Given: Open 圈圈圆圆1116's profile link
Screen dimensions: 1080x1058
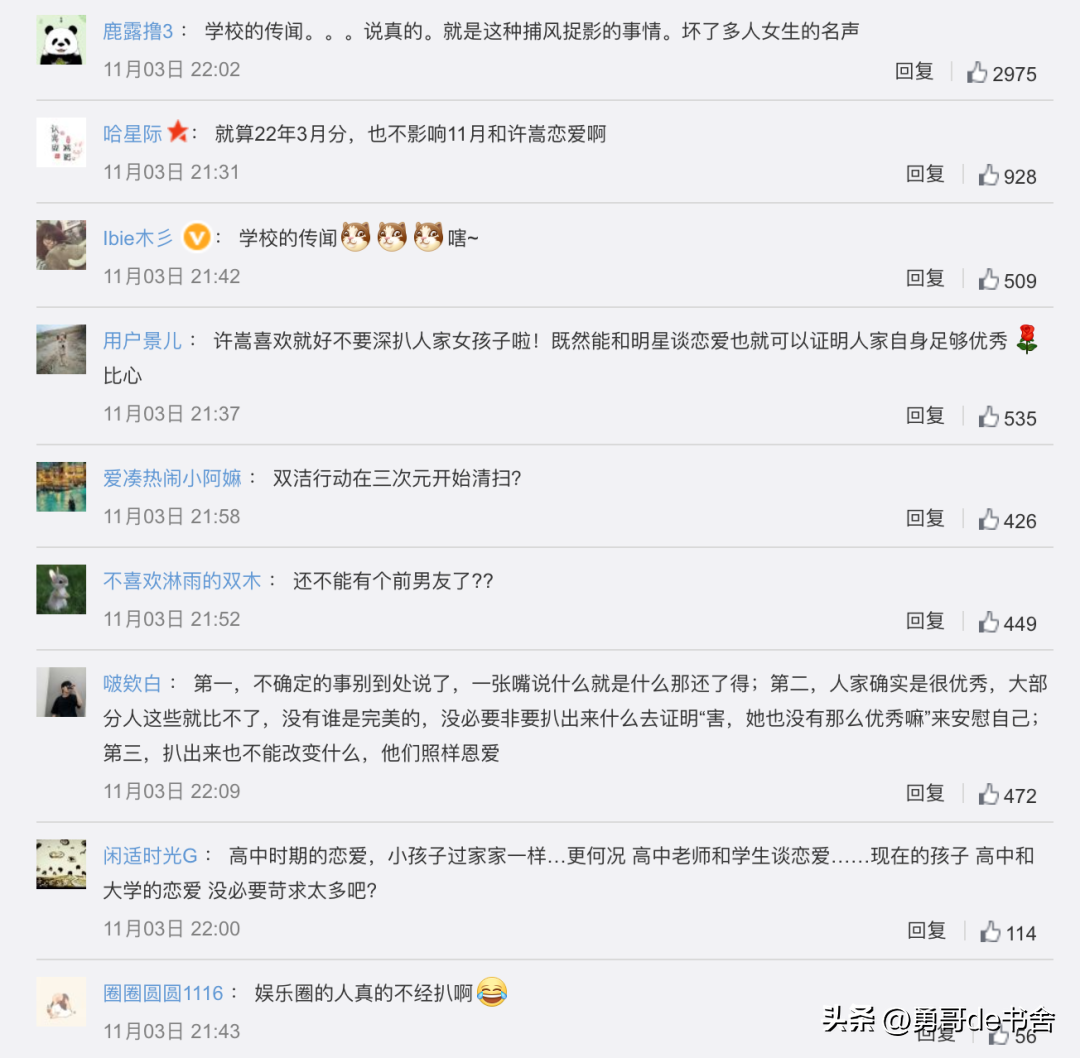Looking at the screenshot, I should [163, 994].
